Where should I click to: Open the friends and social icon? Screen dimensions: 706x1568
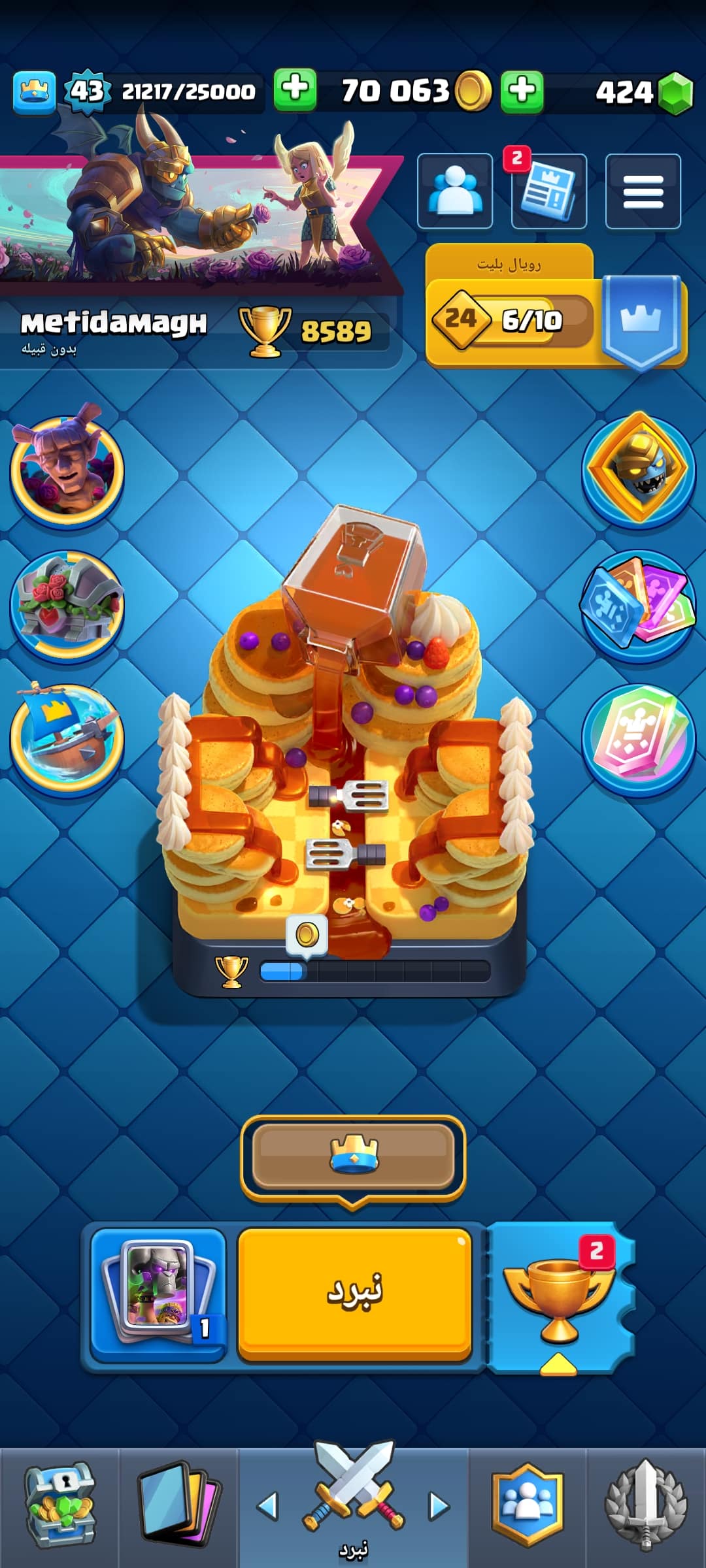click(x=455, y=192)
